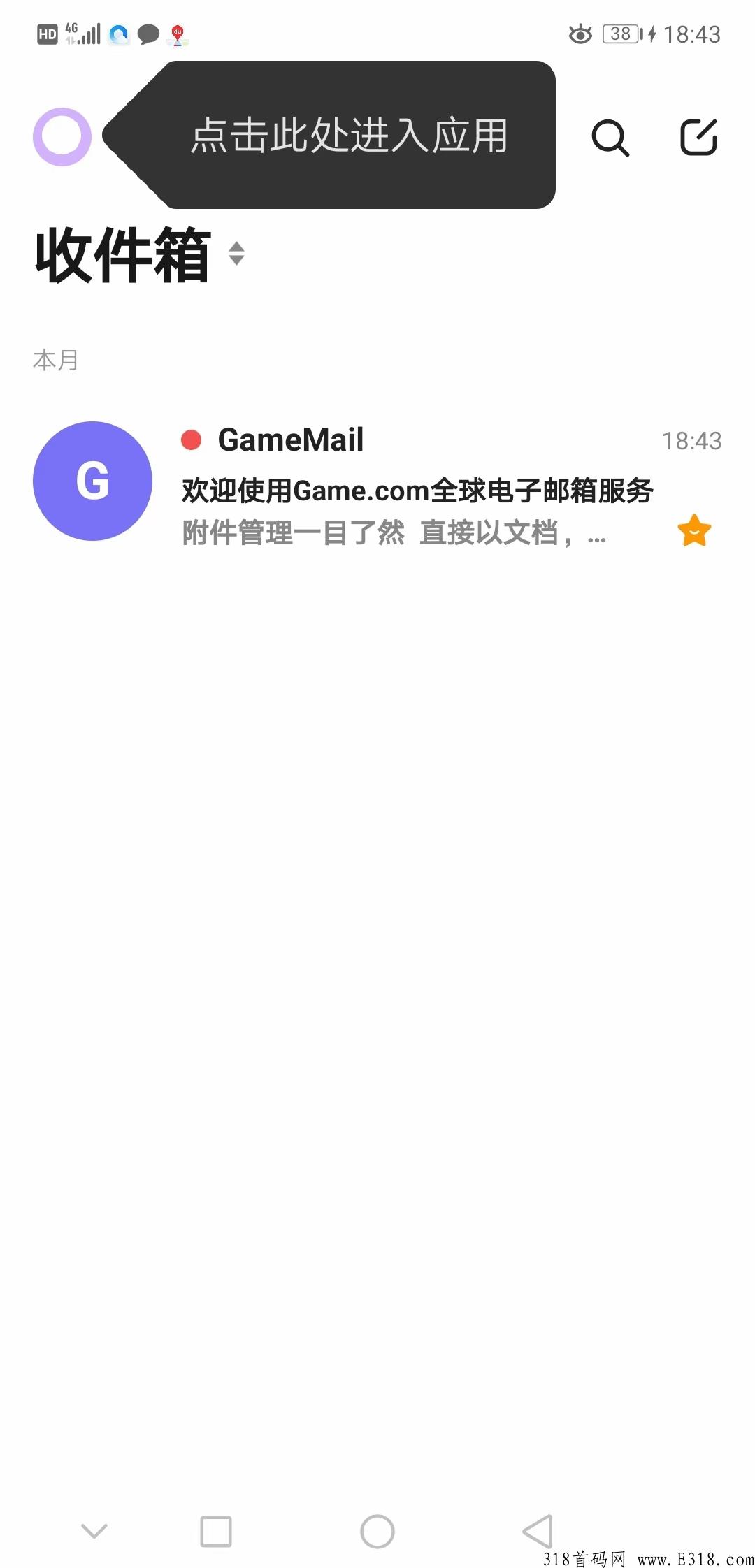The height and width of the screenshot is (1568, 755).
Task: Tap the red unread dot on GameMail
Action: [190, 441]
